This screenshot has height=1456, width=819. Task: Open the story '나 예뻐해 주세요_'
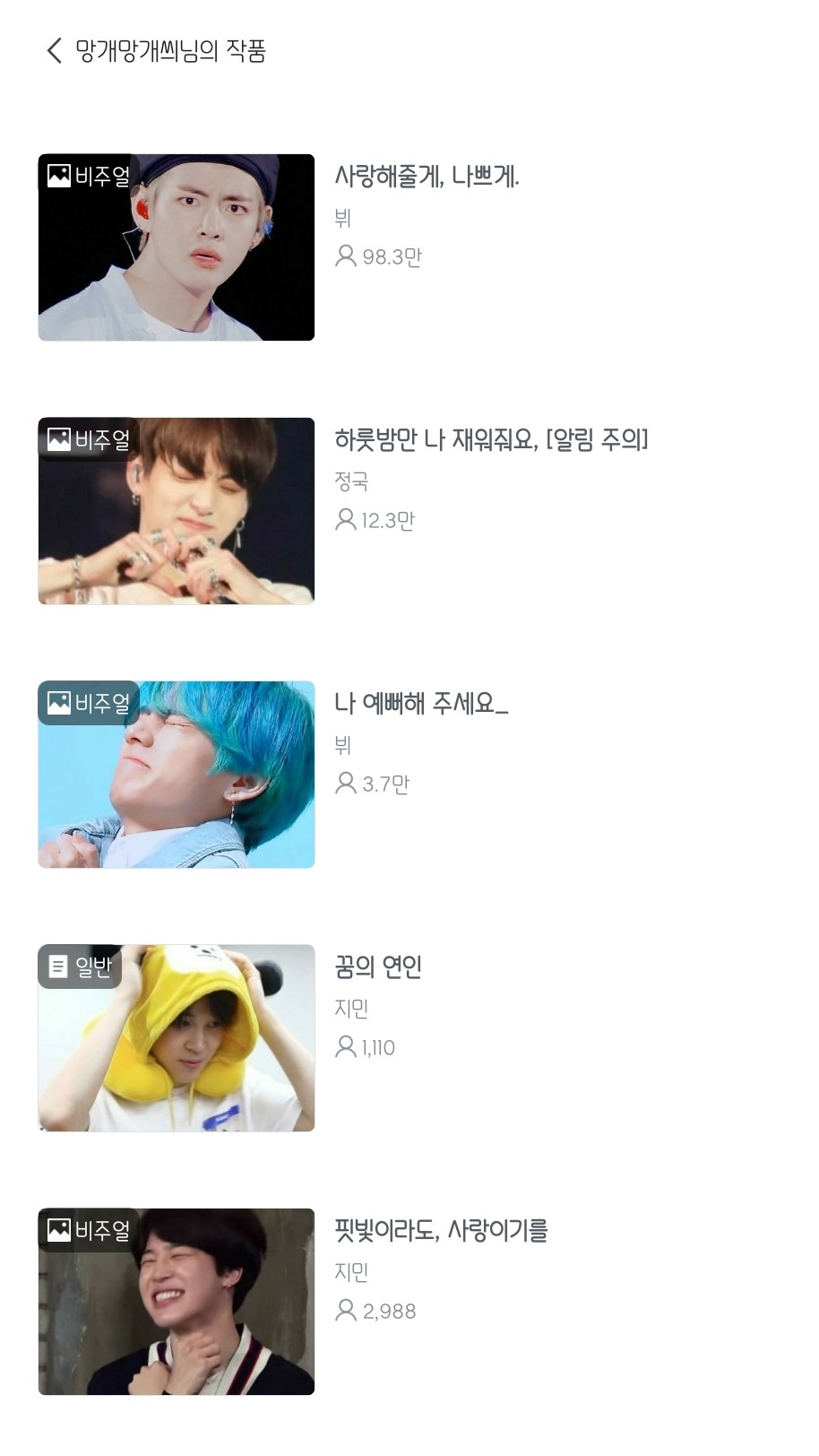coord(421,703)
